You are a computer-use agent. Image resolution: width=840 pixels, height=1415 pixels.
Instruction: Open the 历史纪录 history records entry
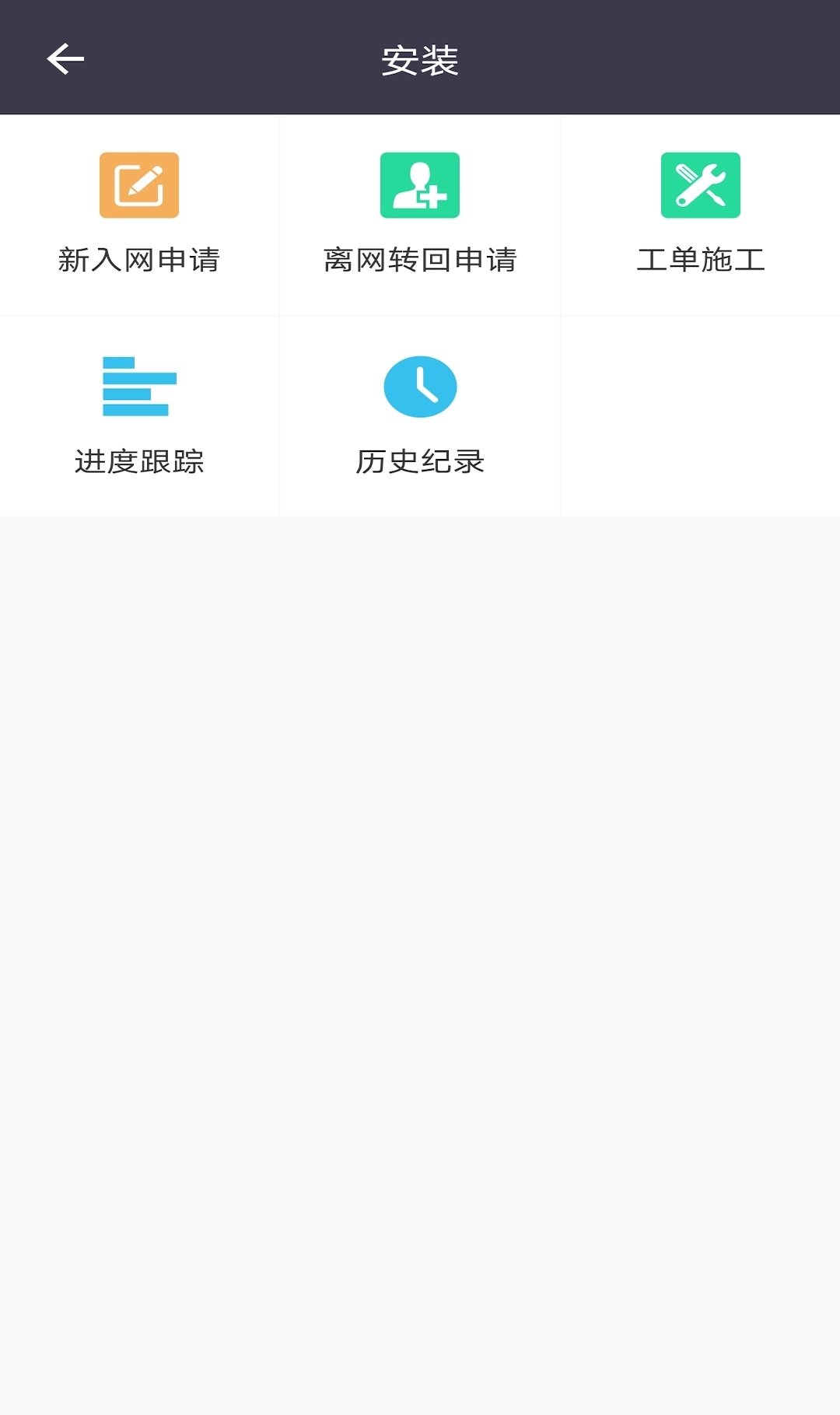[419, 416]
